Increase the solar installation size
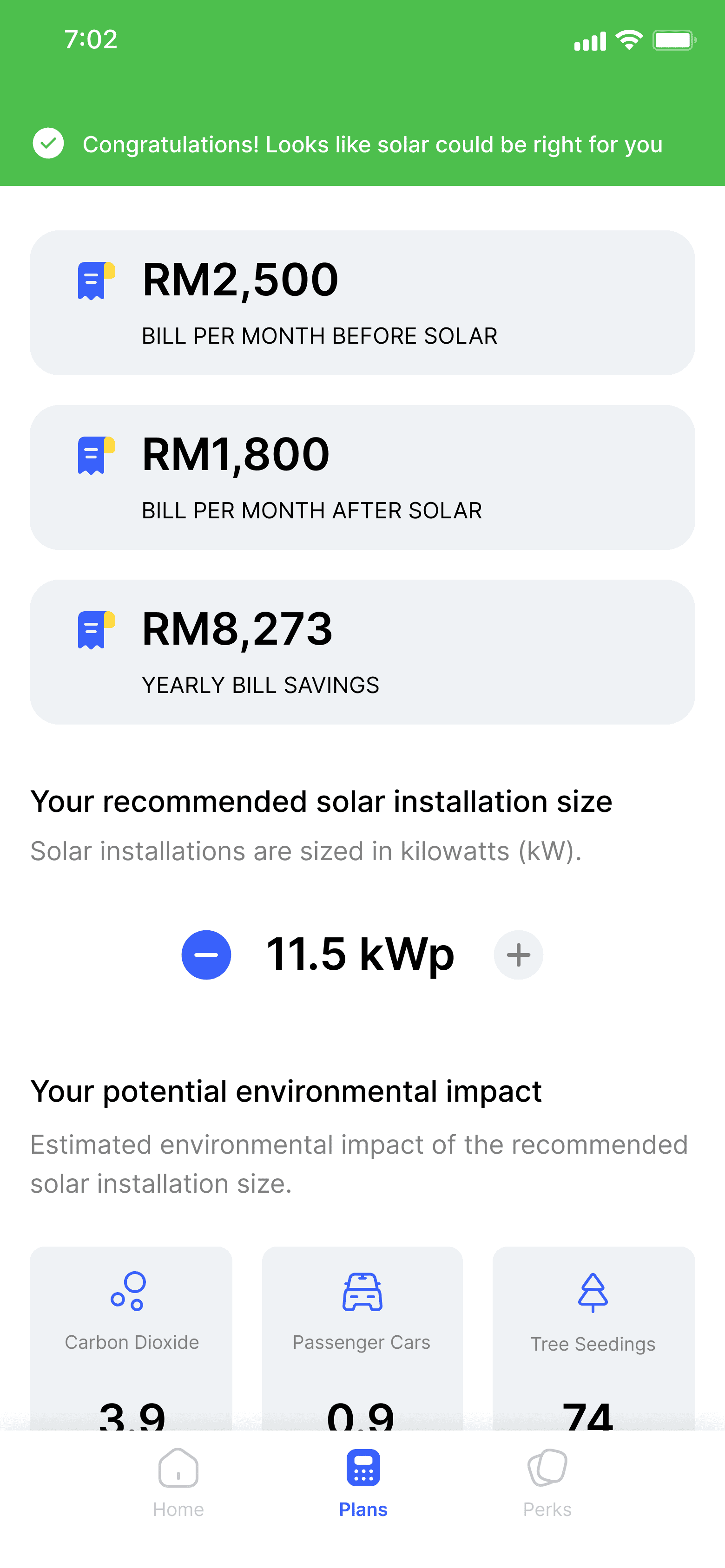Screen dimensions: 725x1568 518,954
